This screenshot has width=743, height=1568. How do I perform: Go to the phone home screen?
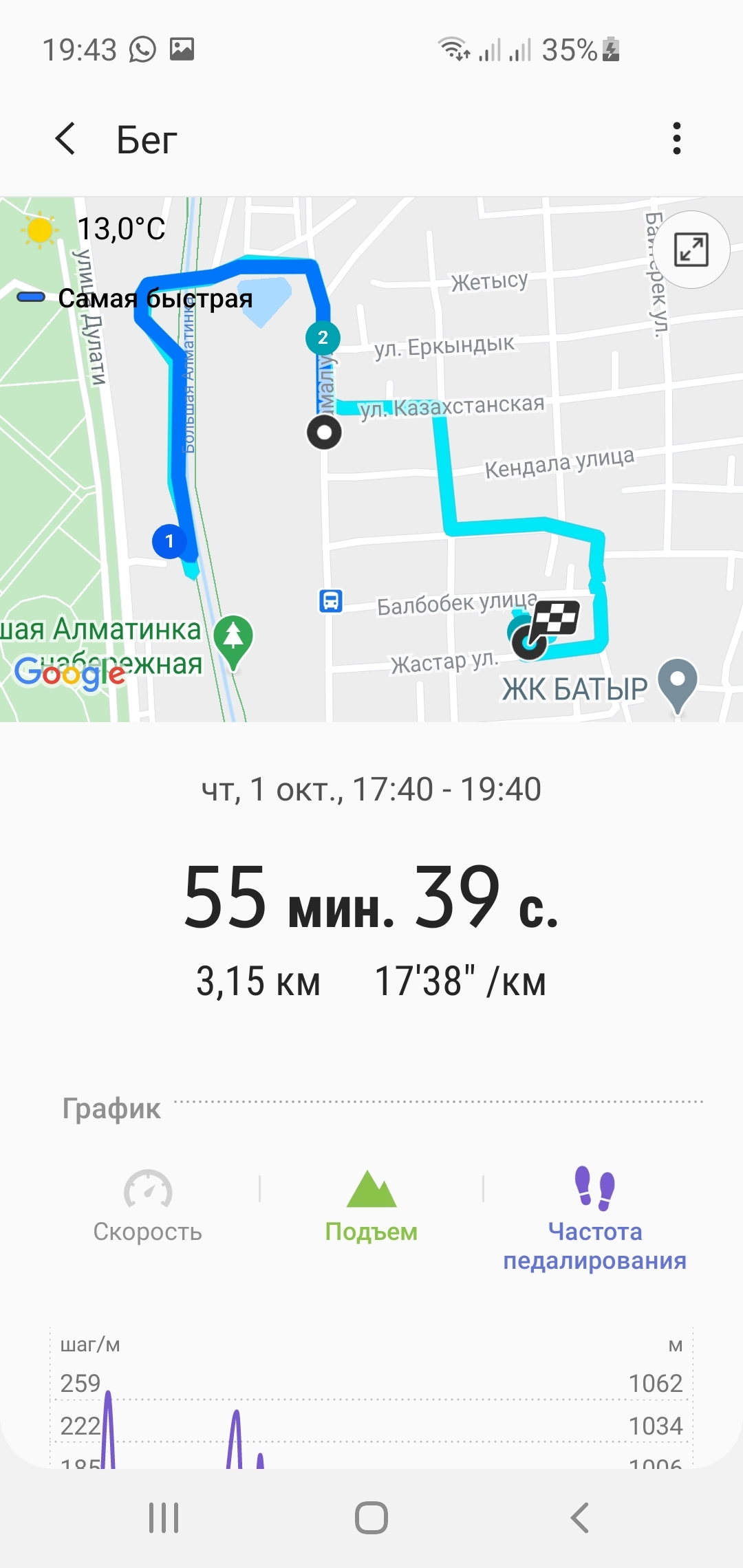371,1517
